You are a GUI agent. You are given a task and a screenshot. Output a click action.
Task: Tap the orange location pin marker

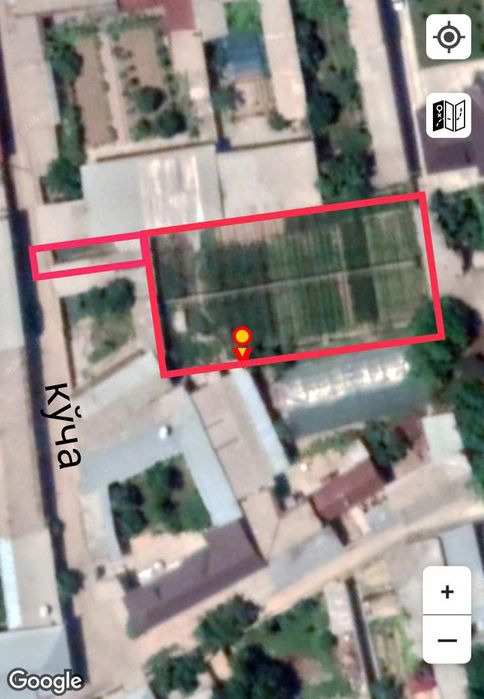tap(242, 342)
